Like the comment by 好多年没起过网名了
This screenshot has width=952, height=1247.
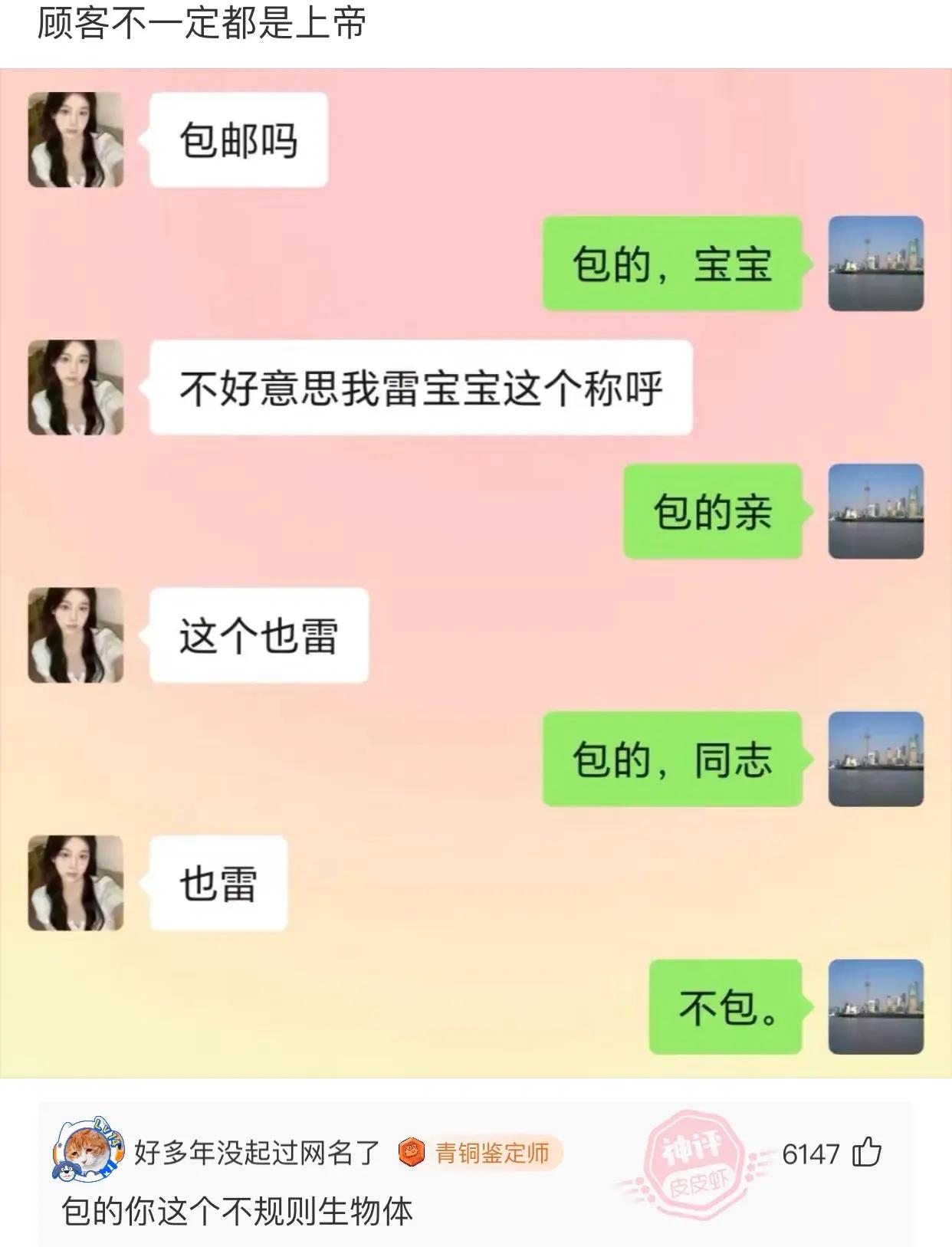coord(867,1152)
